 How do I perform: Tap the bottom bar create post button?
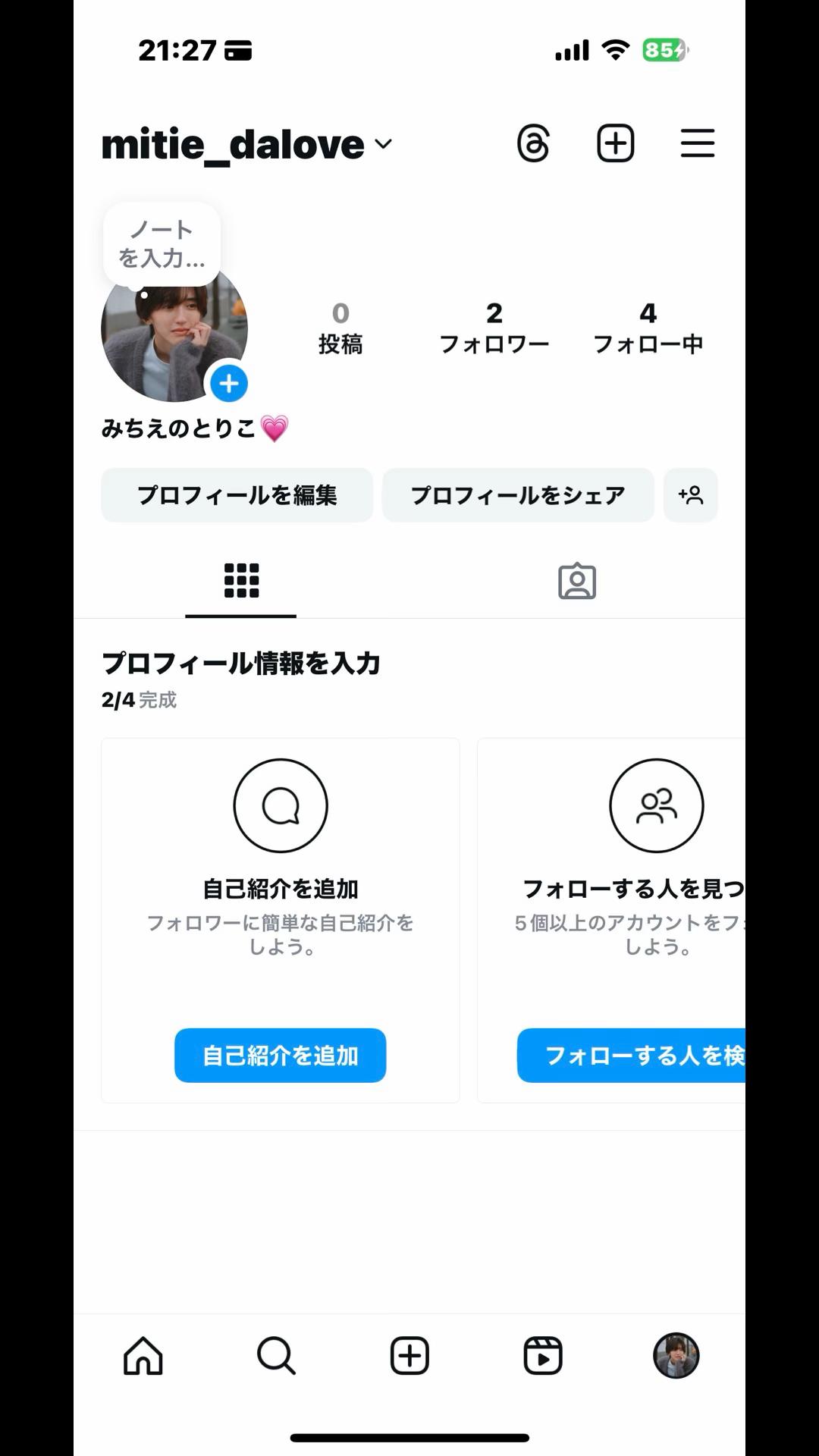pyautogui.click(x=409, y=1355)
